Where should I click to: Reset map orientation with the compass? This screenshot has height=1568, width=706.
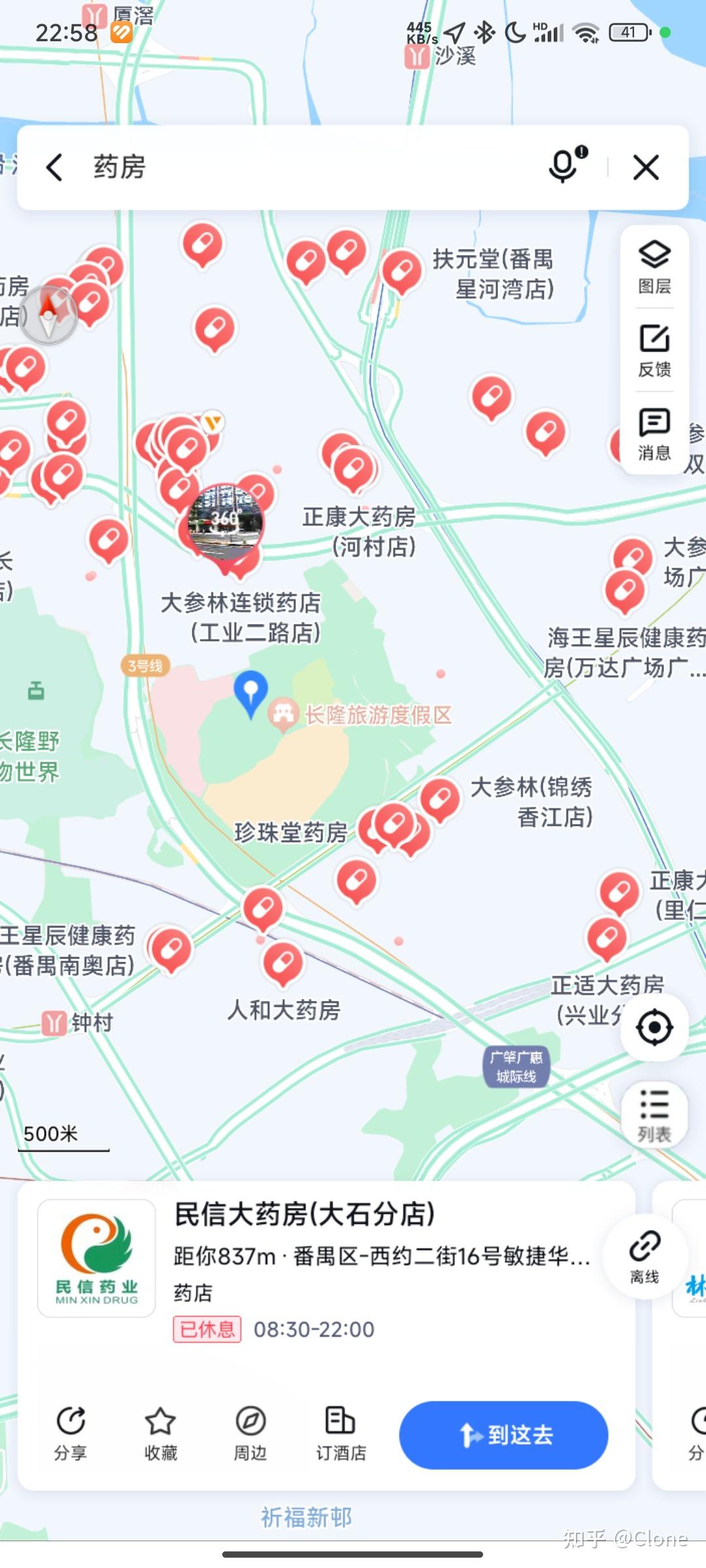[49, 315]
